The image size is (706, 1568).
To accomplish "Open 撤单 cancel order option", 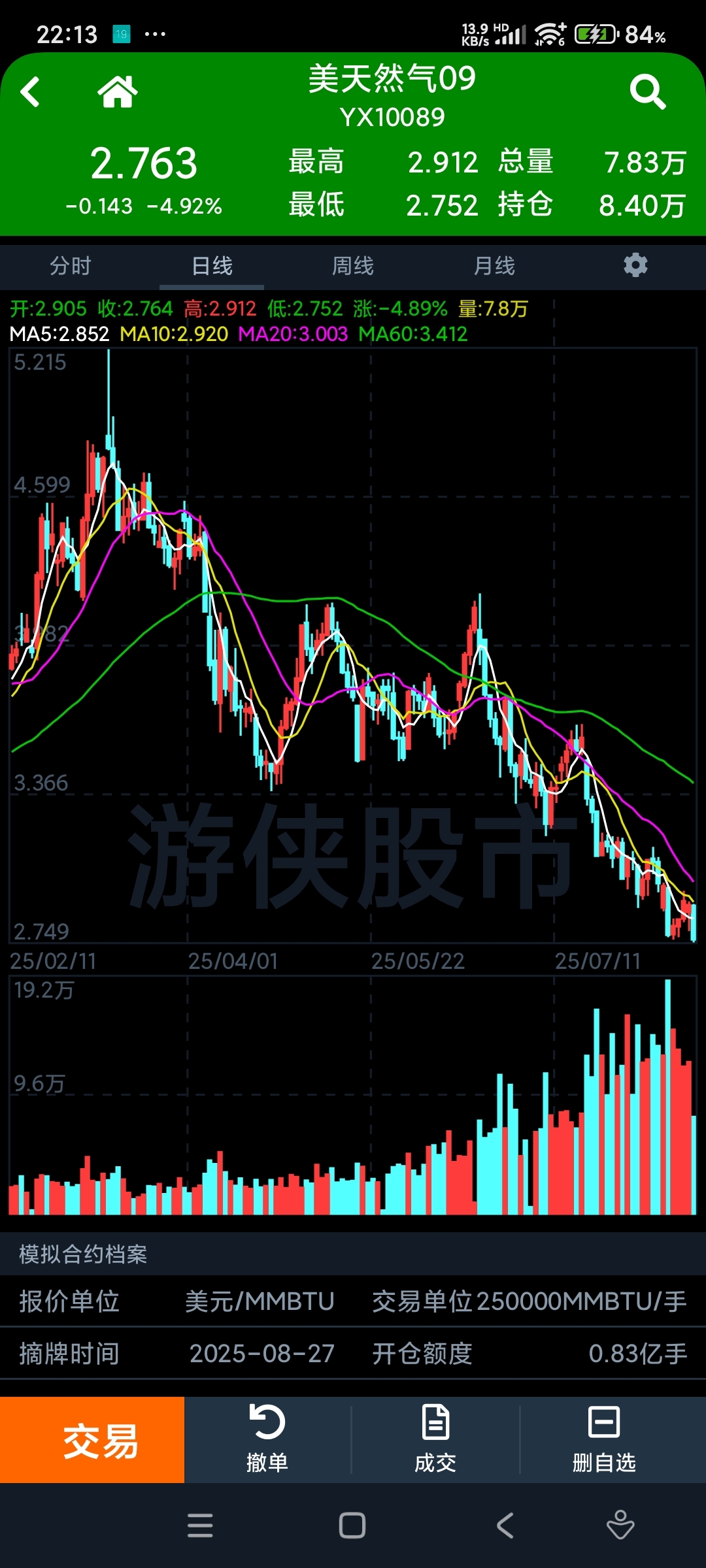I will point(267,1440).
